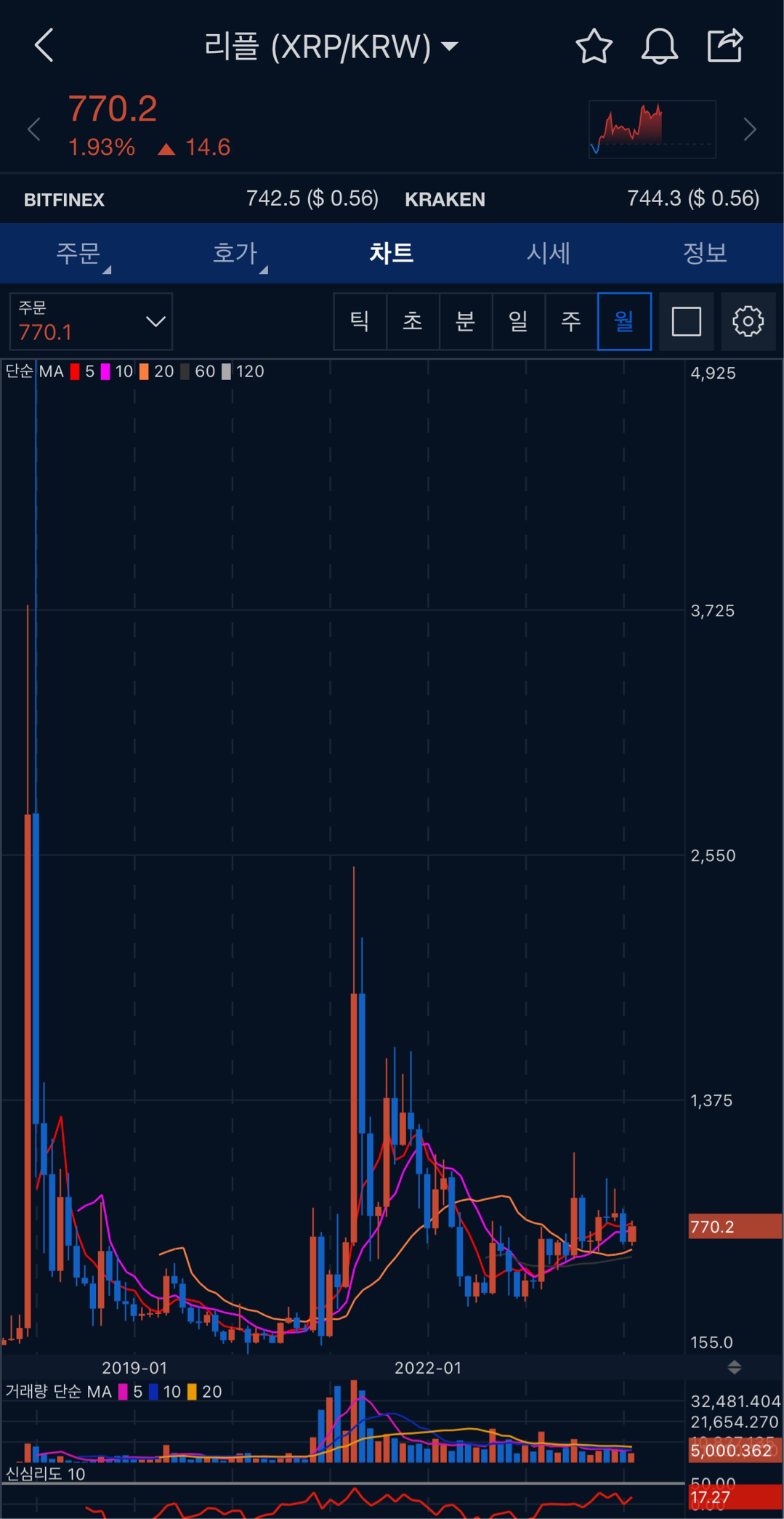Open the mini price chart thumbnail
Image resolution: width=784 pixels, height=1519 pixels.
click(x=652, y=129)
